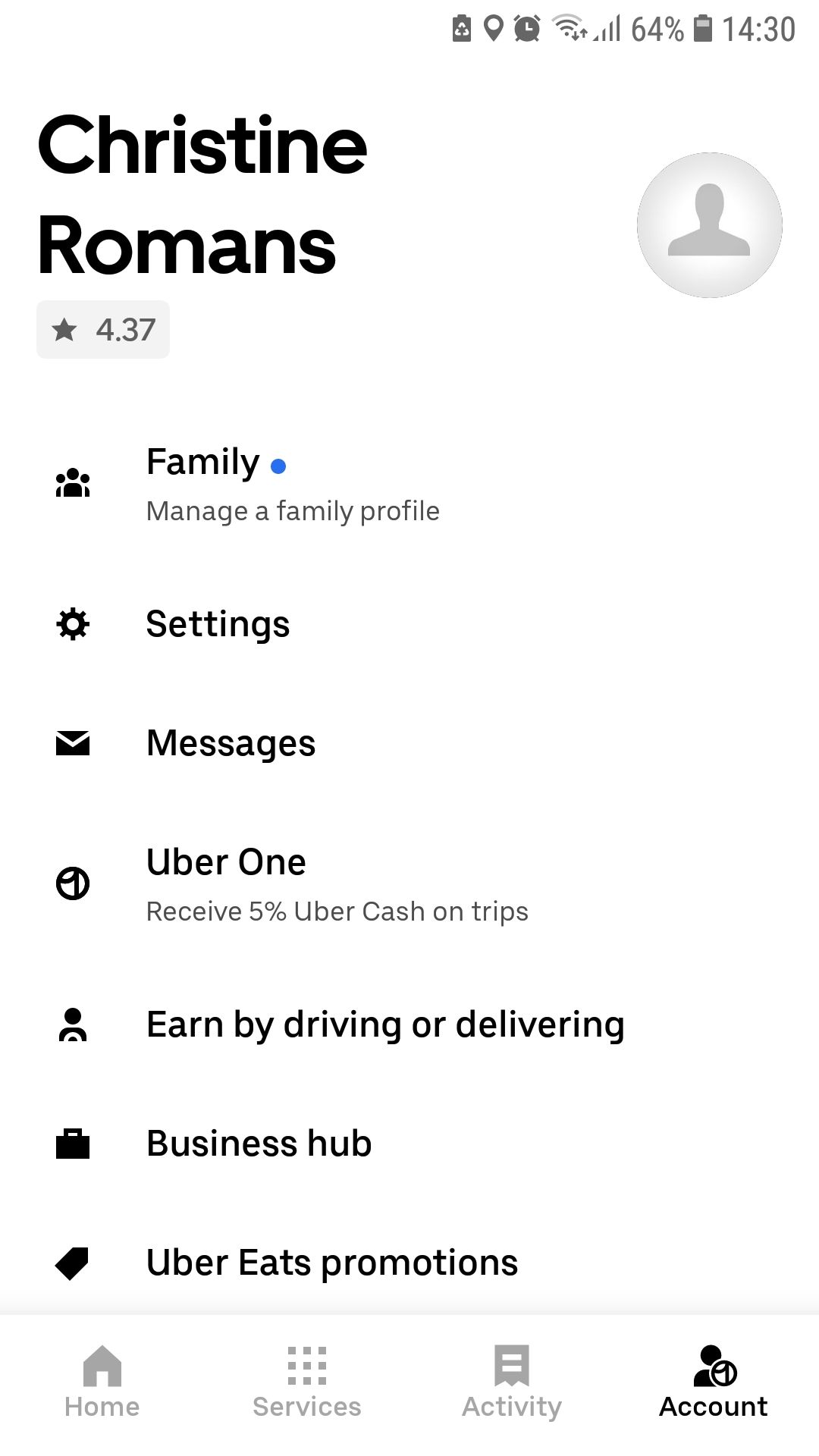Switch to the Activity tab
The height and width of the screenshot is (1456, 819).
click(511, 1380)
